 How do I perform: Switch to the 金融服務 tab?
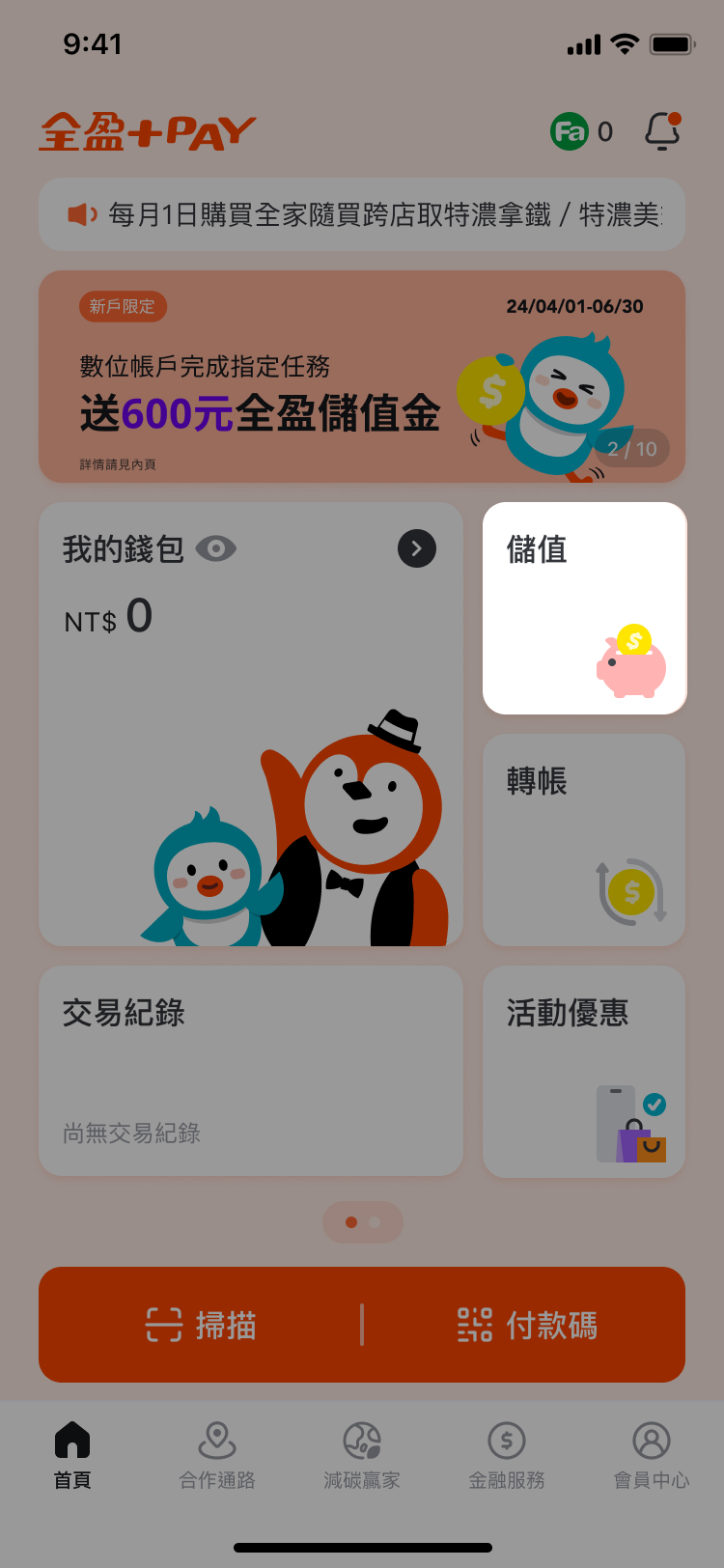coord(507,1454)
